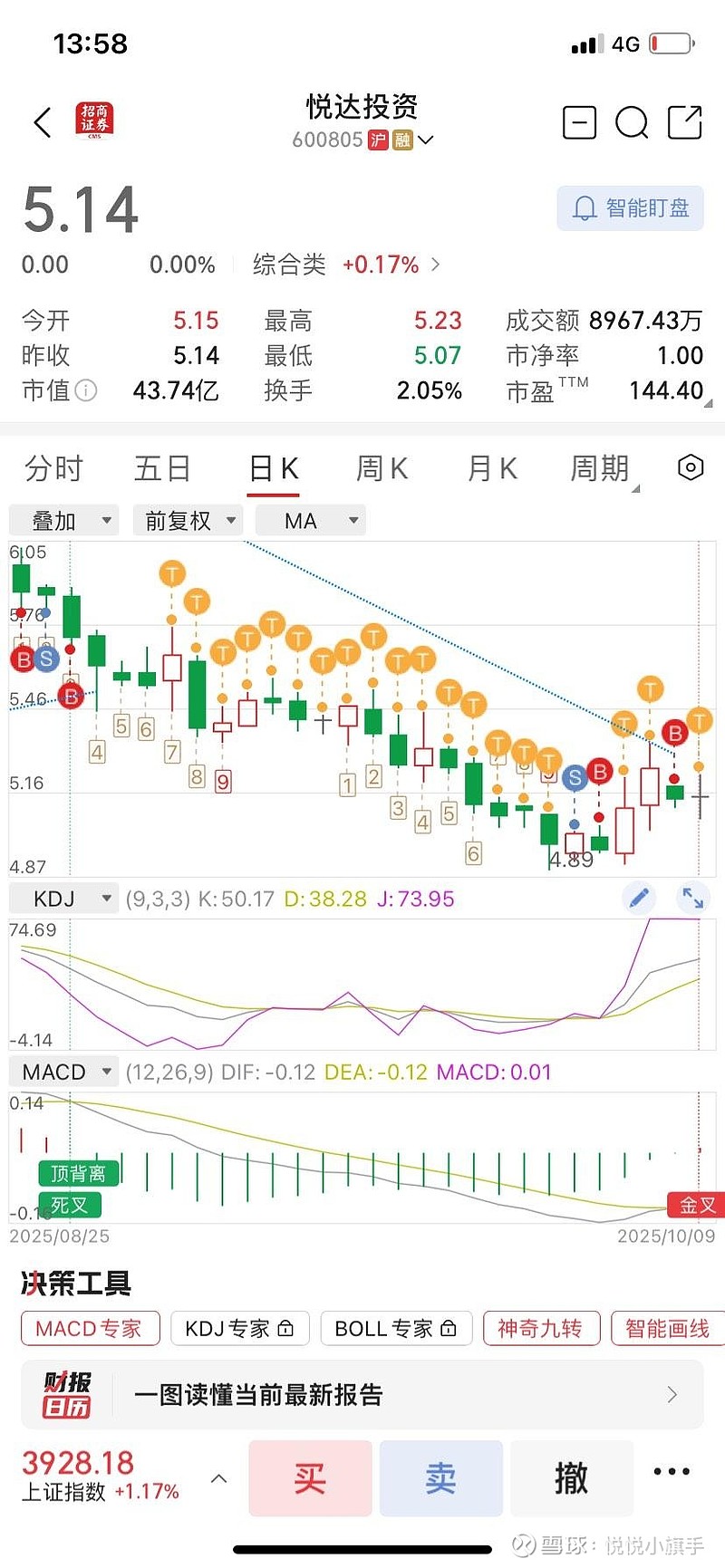The image size is (725, 1568).
Task: Open the MACD专家 decision tool
Action: coord(90,1329)
